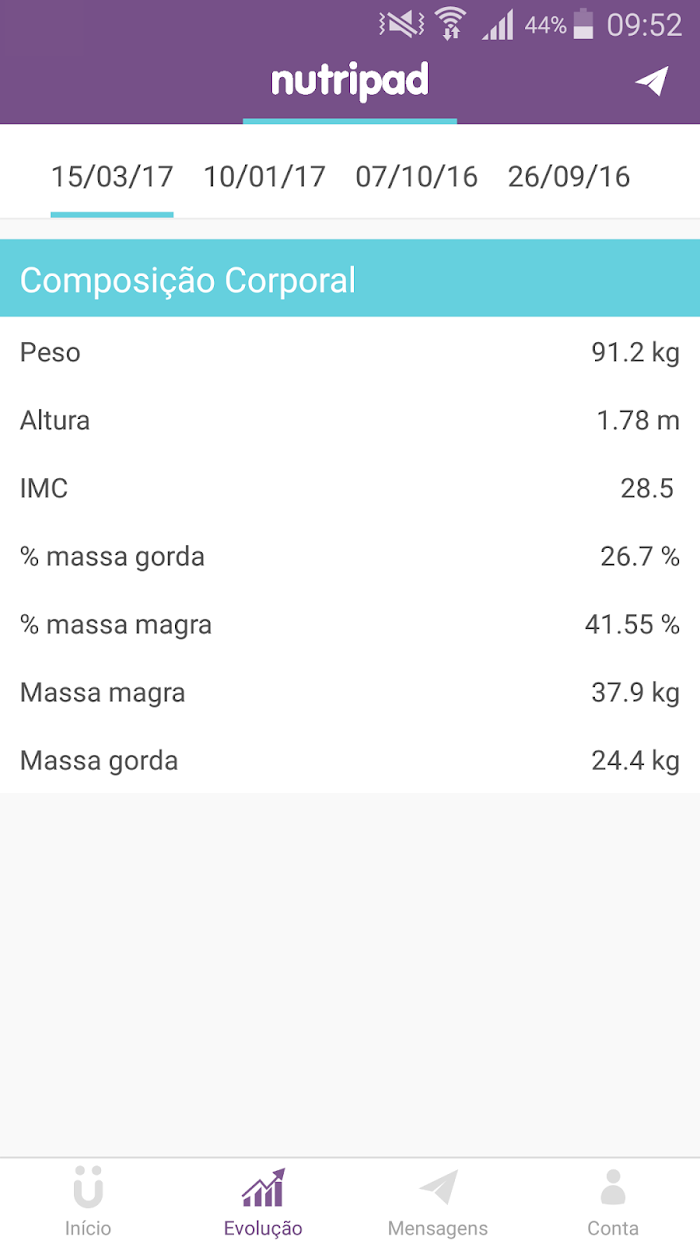Open the 26/09/16 date tab
Image resolution: width=700 pixels, height=1244 pixels.
(x=569, y=177)
